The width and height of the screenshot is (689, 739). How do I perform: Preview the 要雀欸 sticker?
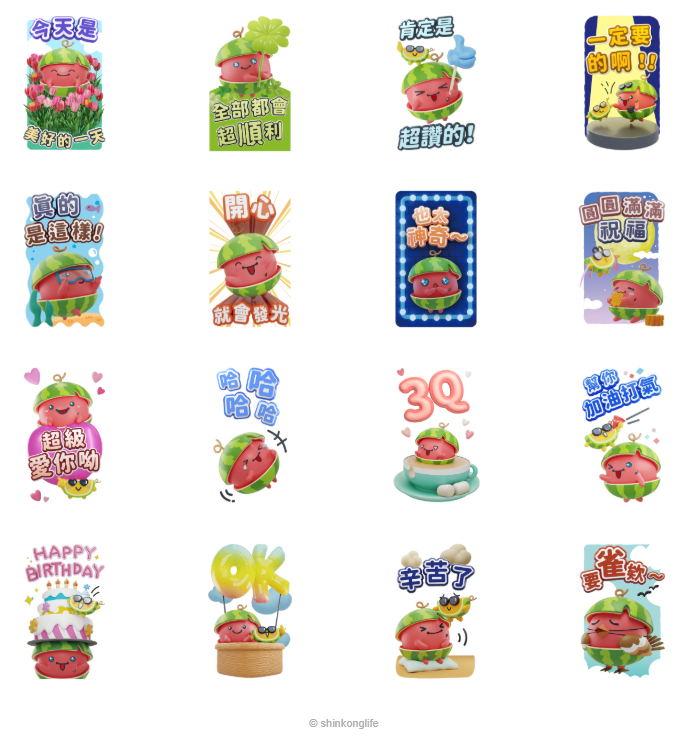pyautogui.click(x=622, y=611)
